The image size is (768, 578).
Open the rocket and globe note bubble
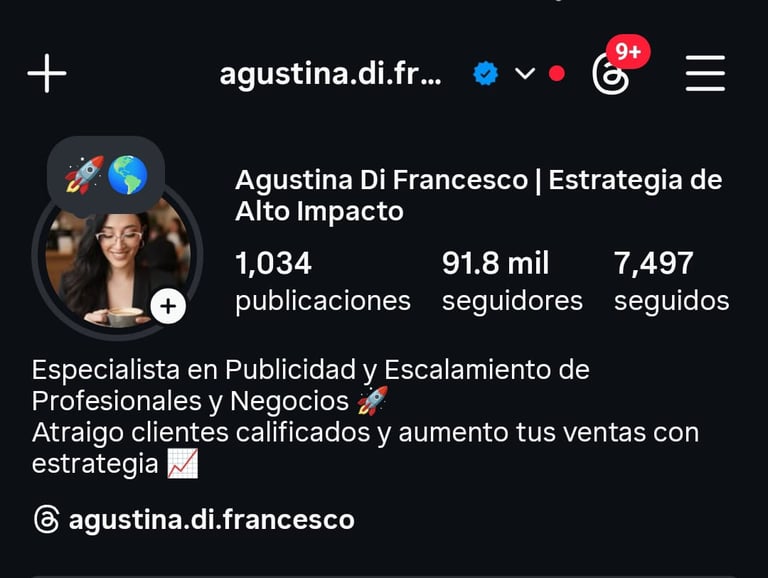coord(106,175)
